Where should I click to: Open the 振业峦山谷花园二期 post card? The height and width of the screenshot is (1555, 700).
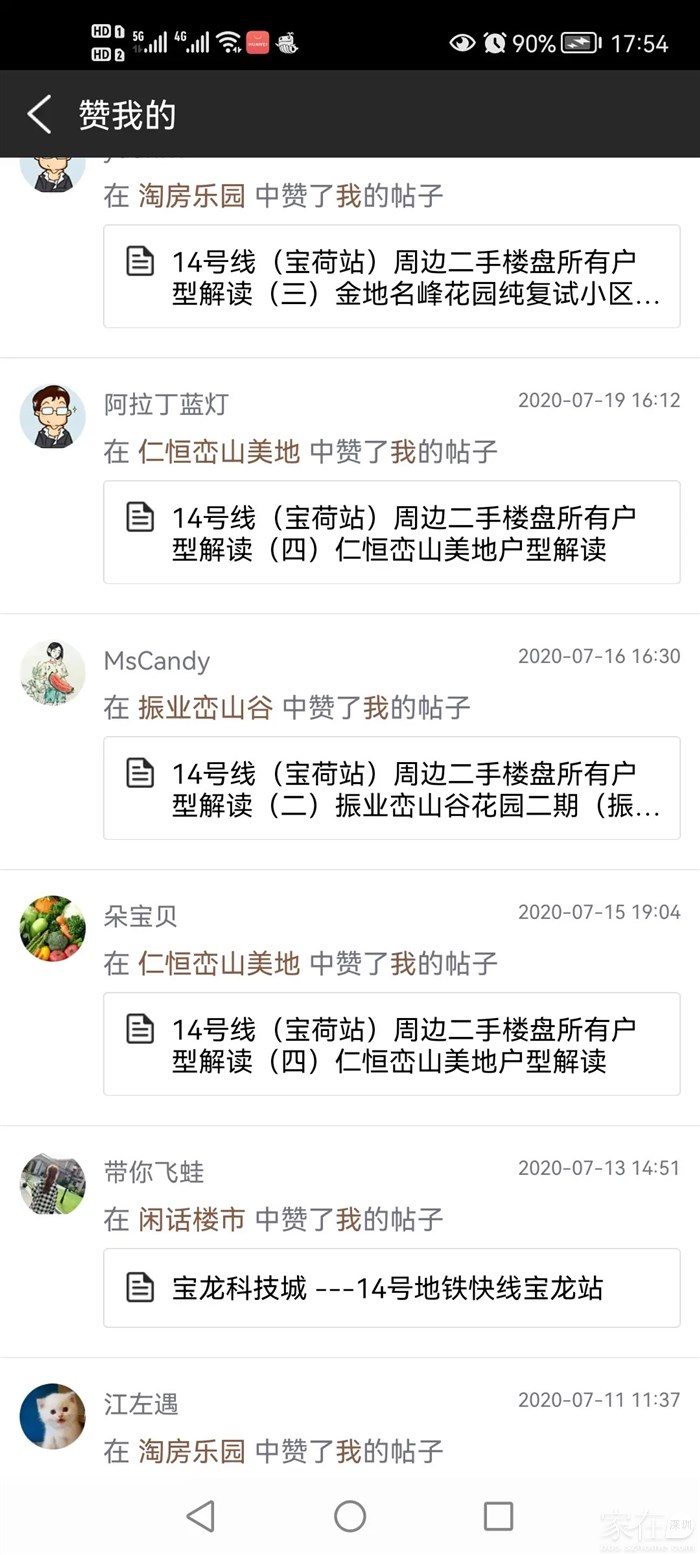391,788
